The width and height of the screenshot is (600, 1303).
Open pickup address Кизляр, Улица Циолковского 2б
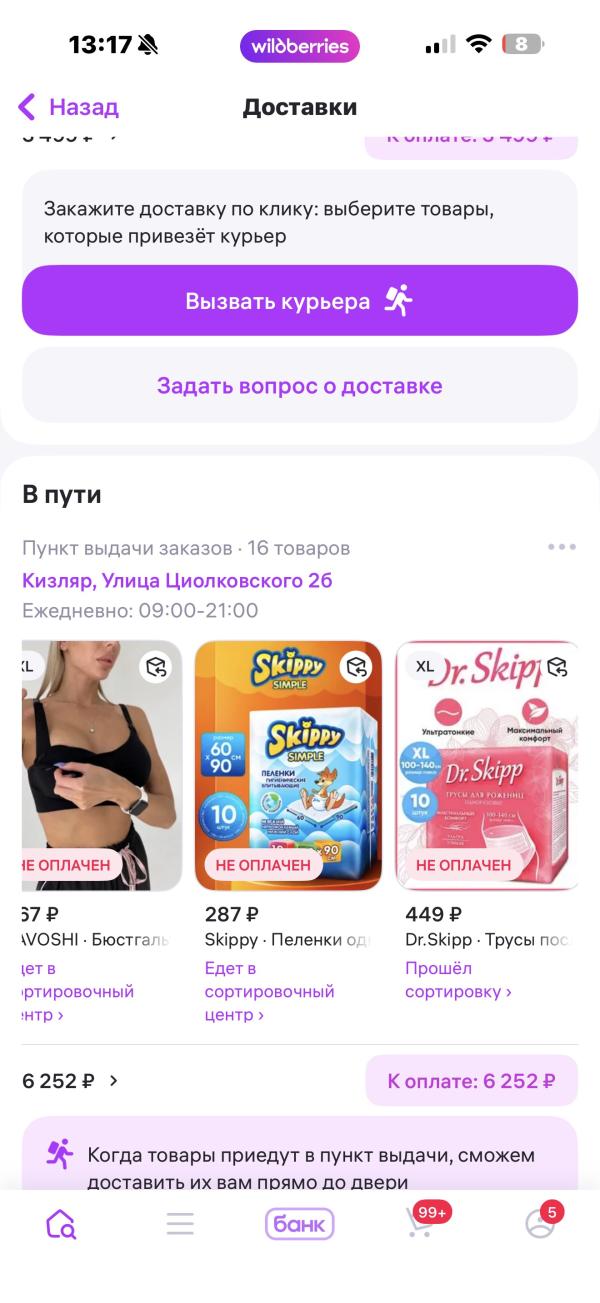(177, 580)
